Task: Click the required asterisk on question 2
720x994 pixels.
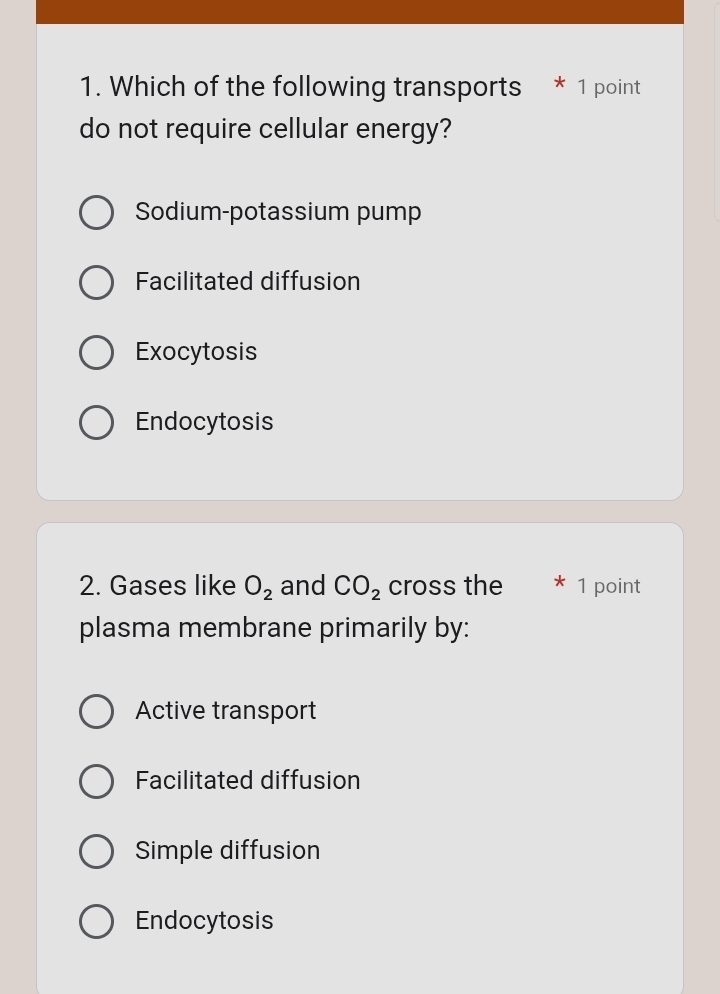Action: [x=559, y=586]
